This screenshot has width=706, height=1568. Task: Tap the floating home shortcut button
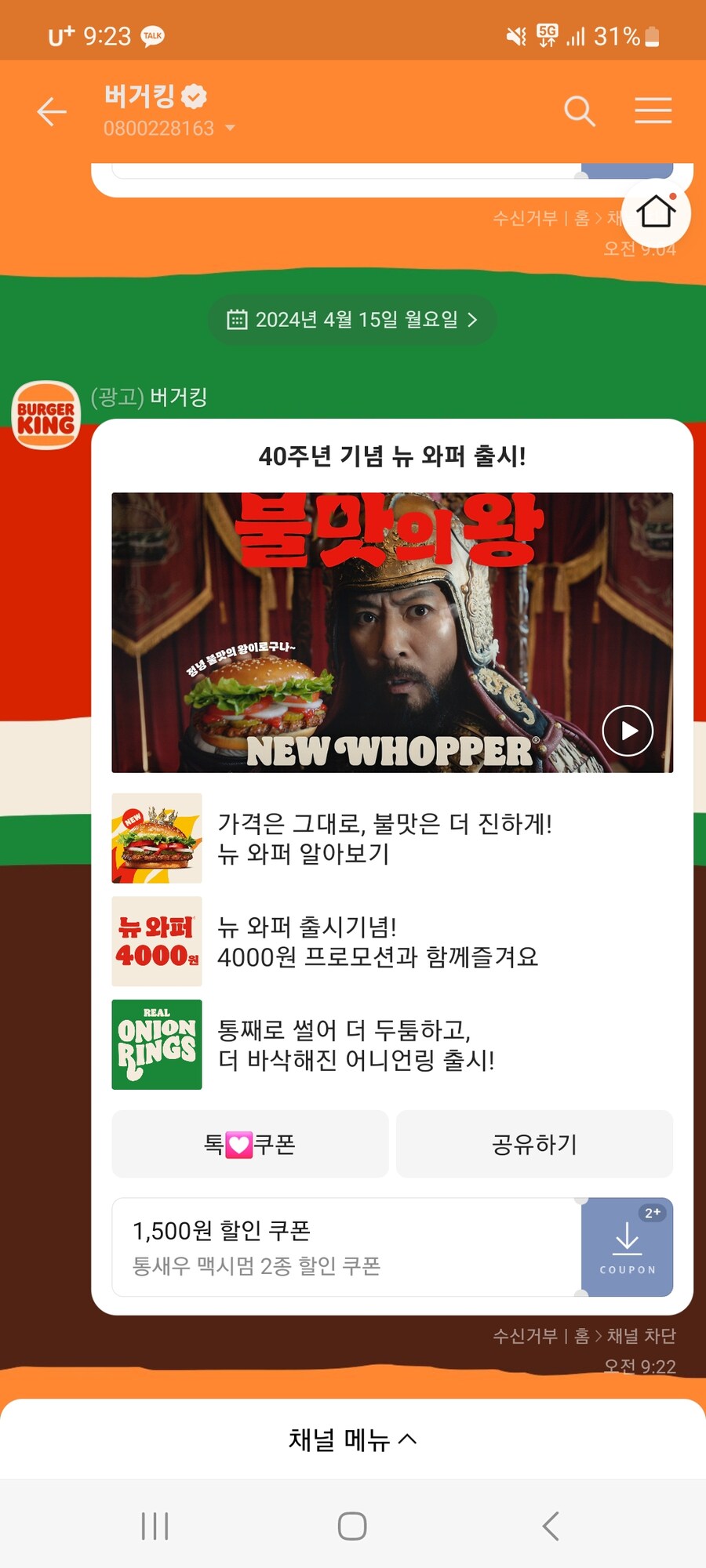(656, 212)
